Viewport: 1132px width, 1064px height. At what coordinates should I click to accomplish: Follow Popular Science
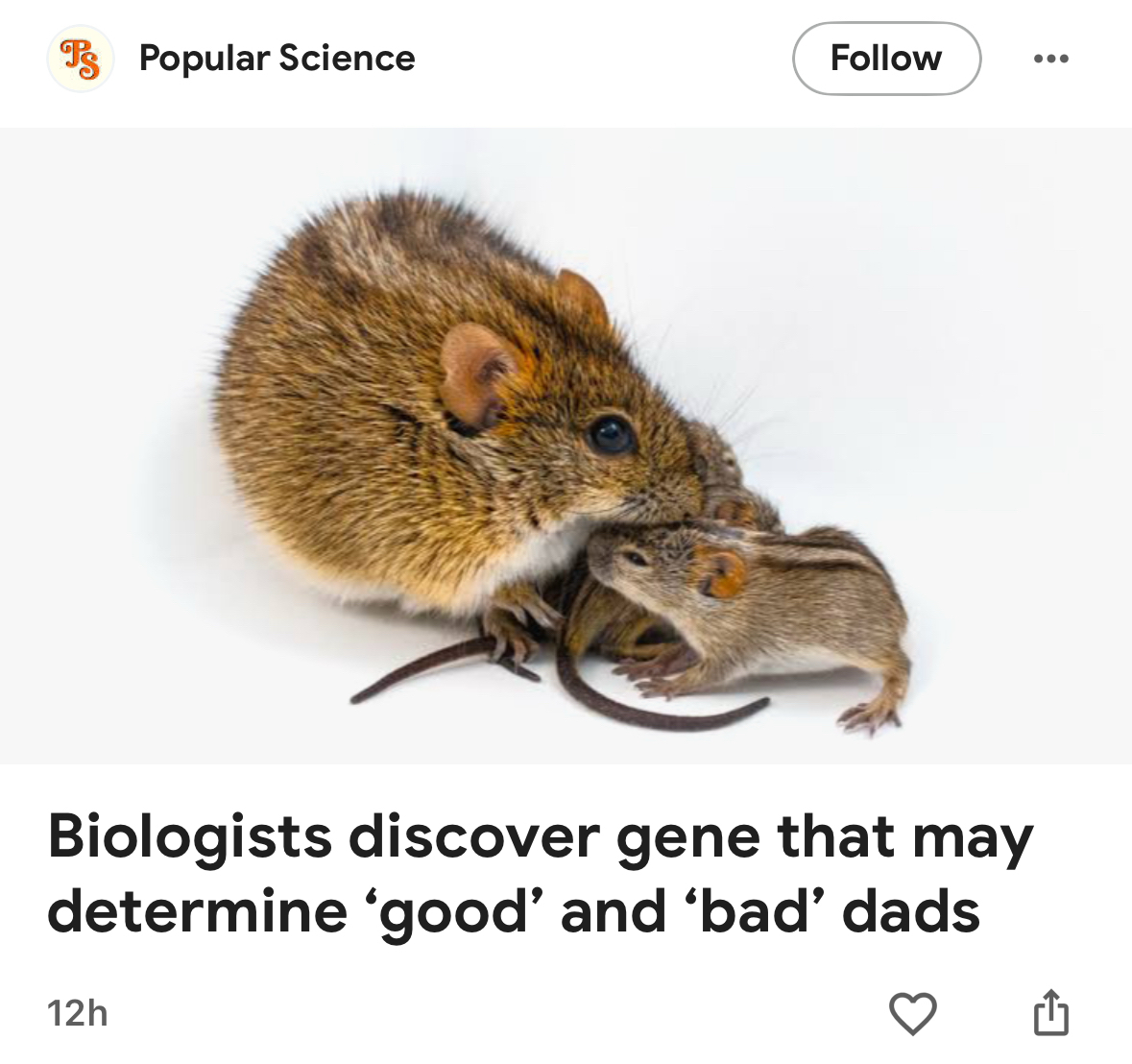click(x=885, y=59)
